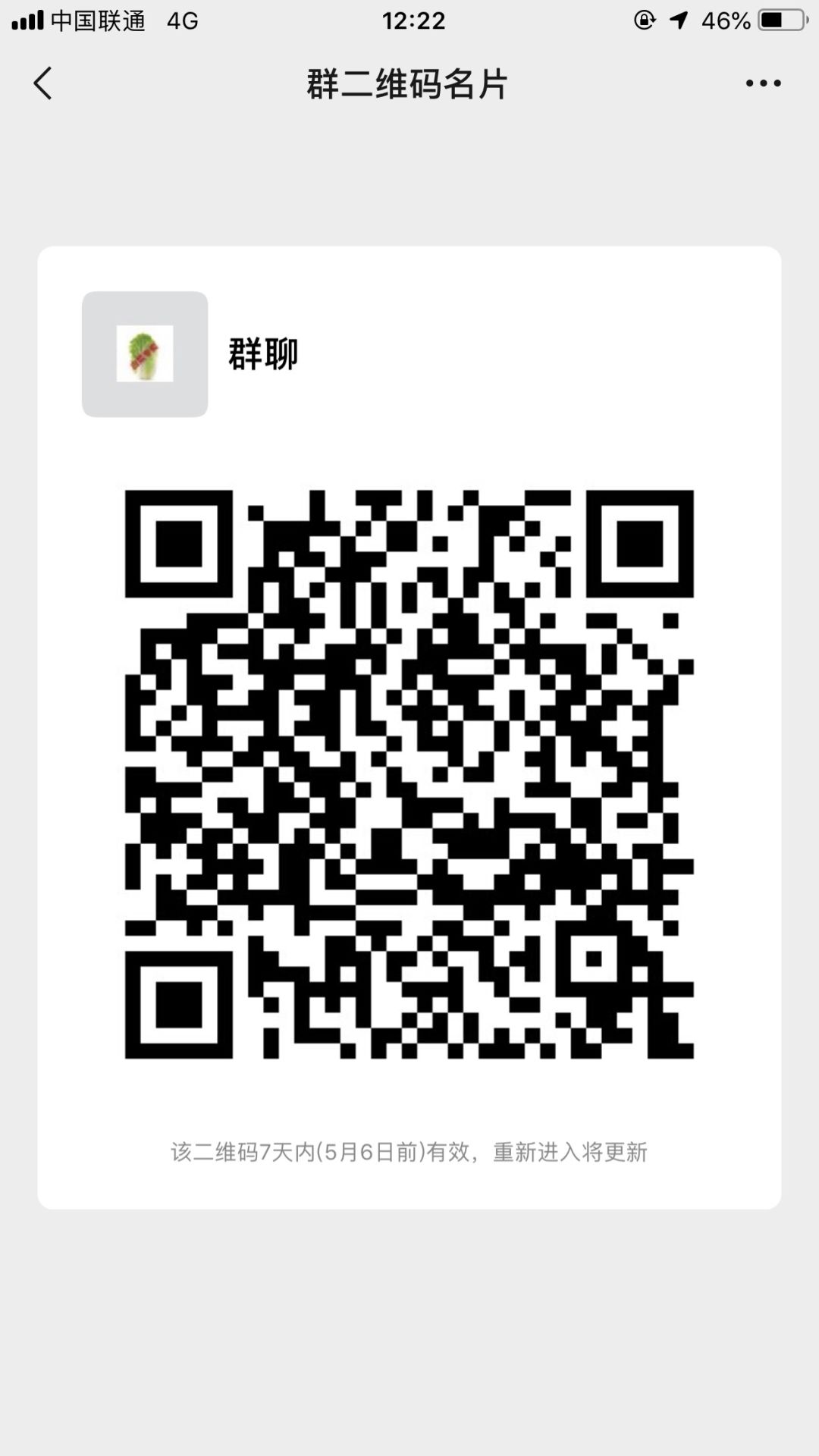Tap the back arrow to return

click(43, 84)
